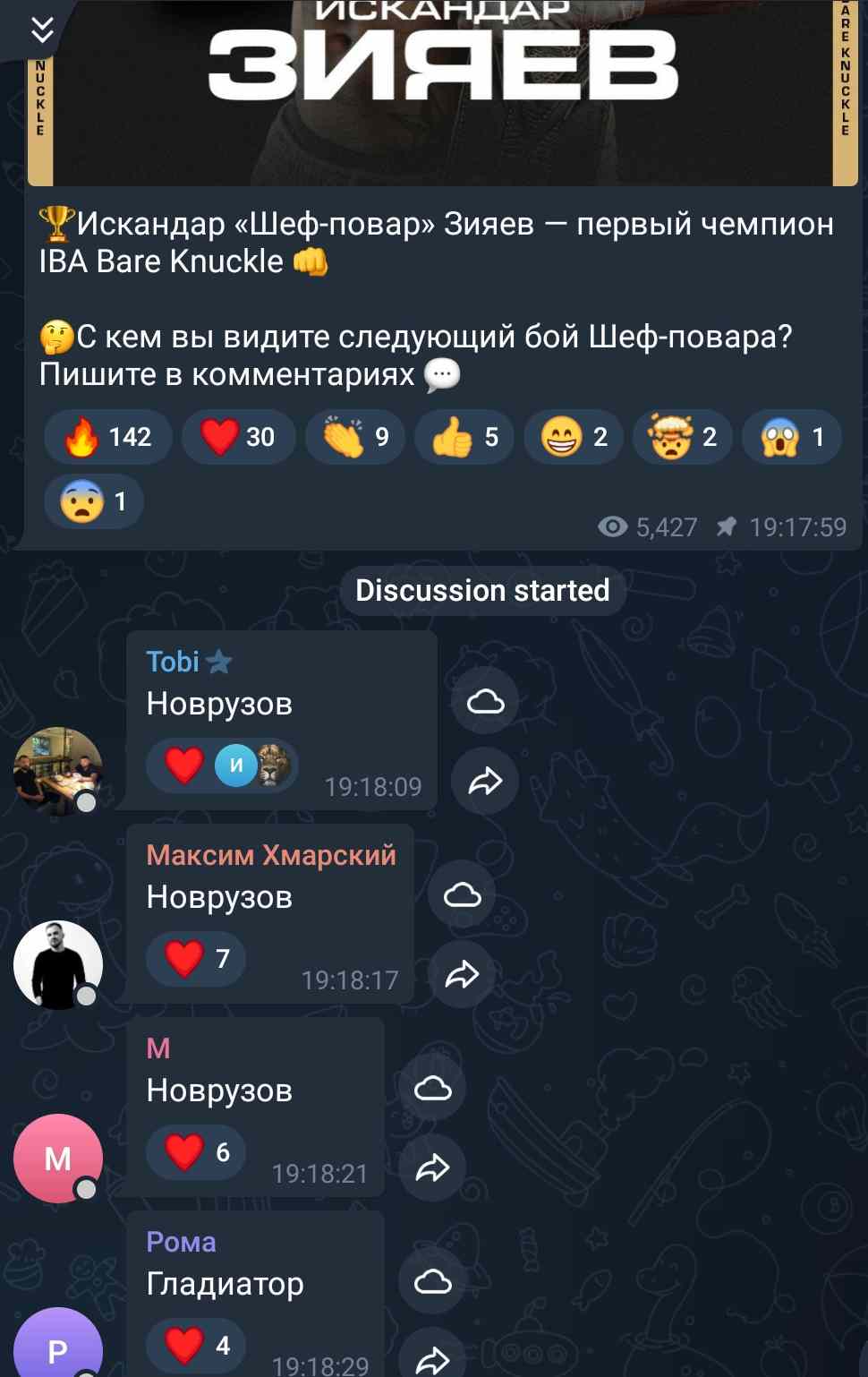Share Максим Хмарский's message
This screenshot has width=868, height=1377.
[x=462, y=974]
